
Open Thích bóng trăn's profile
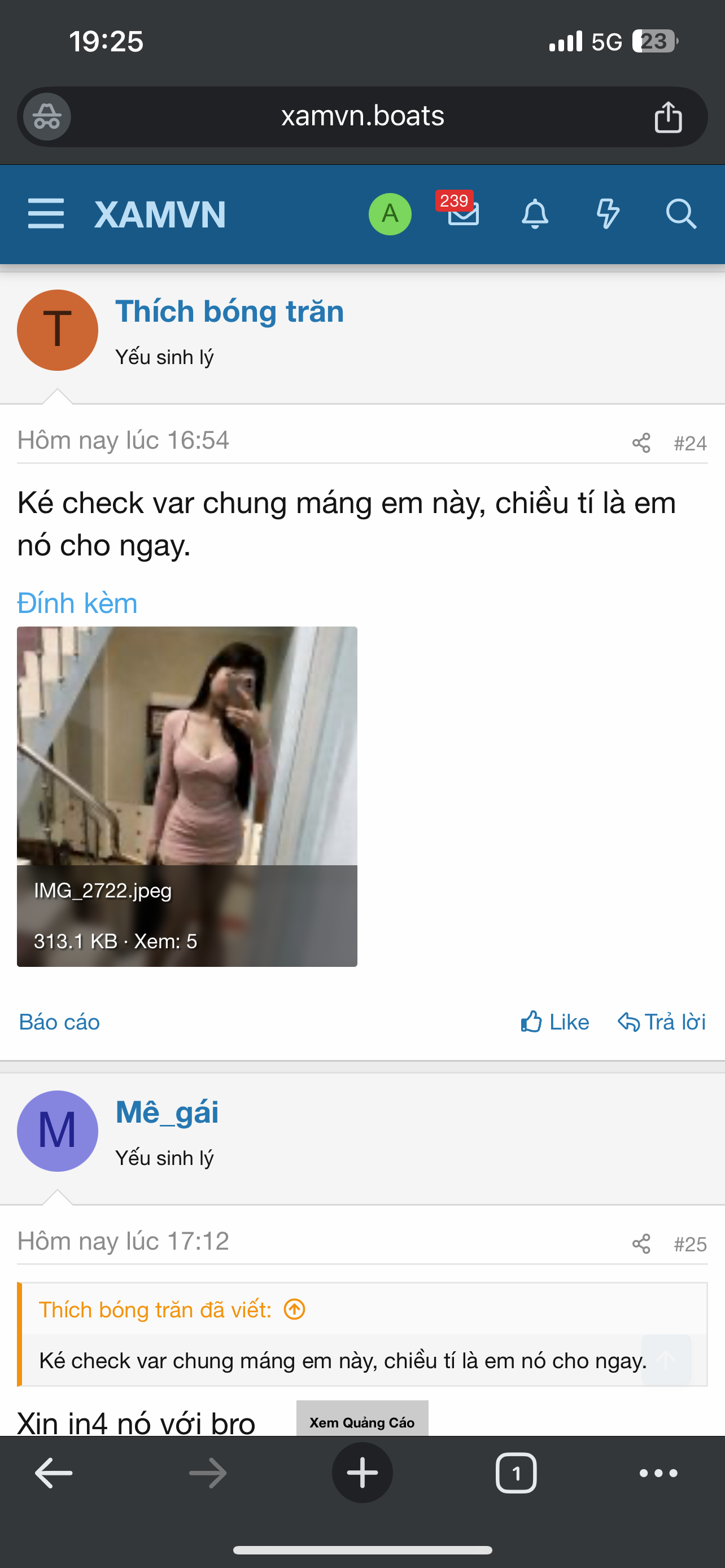click(x=229, y=311)
